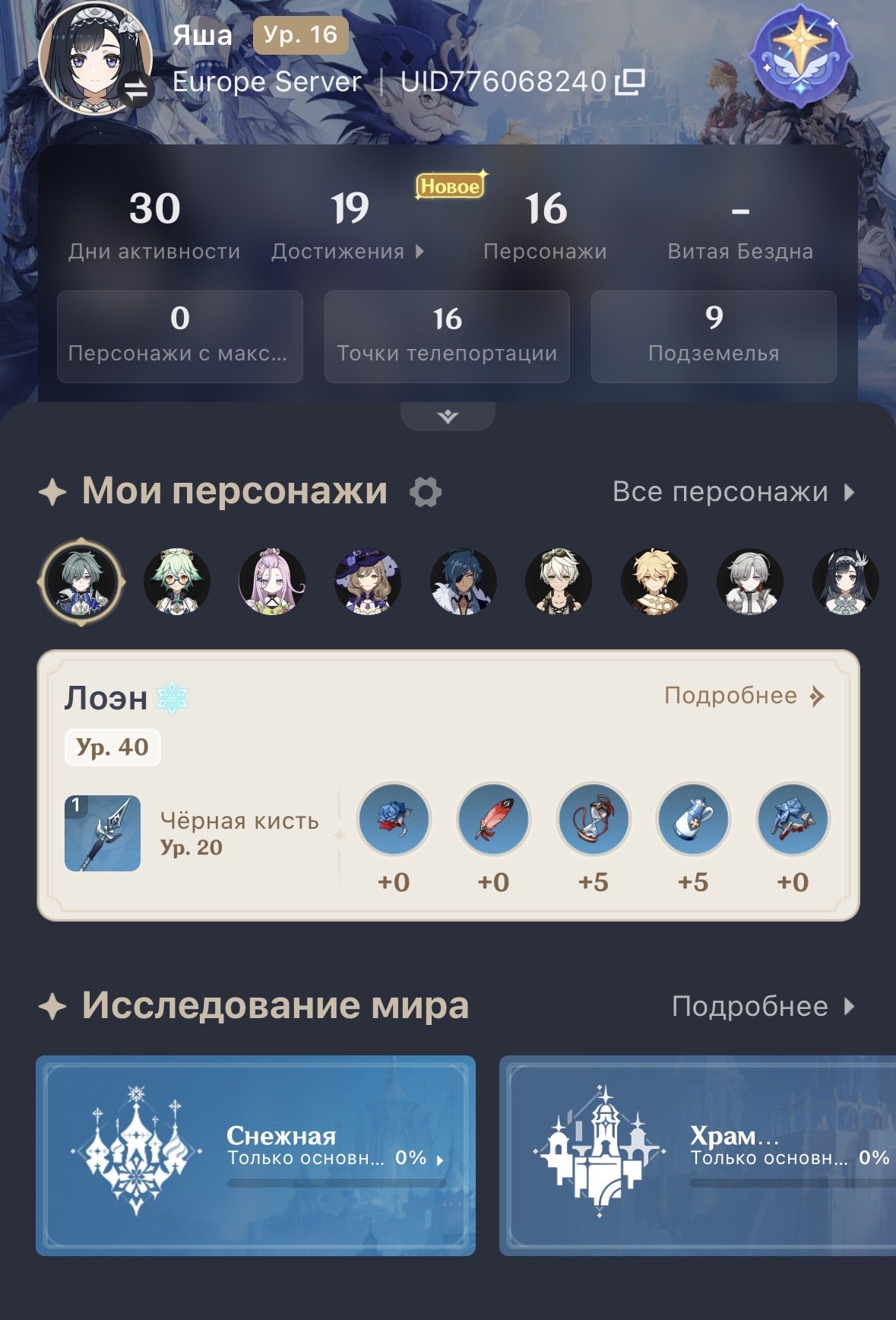Open the Снежная exploration card

pos(255,1156)
